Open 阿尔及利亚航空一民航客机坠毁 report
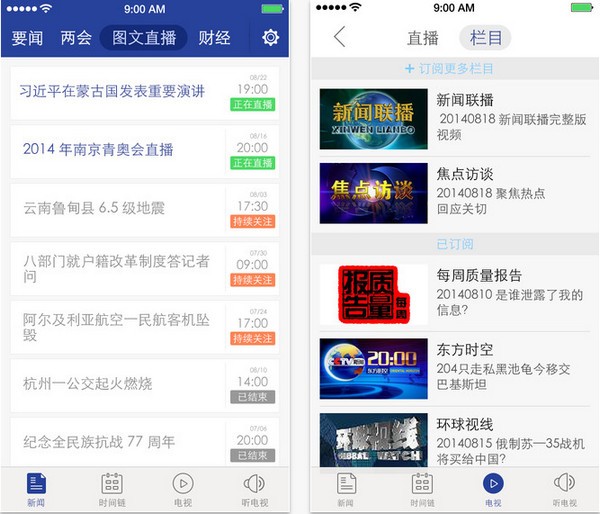The width and height of the screenshot is (600, 514). (x=116, y=326)
